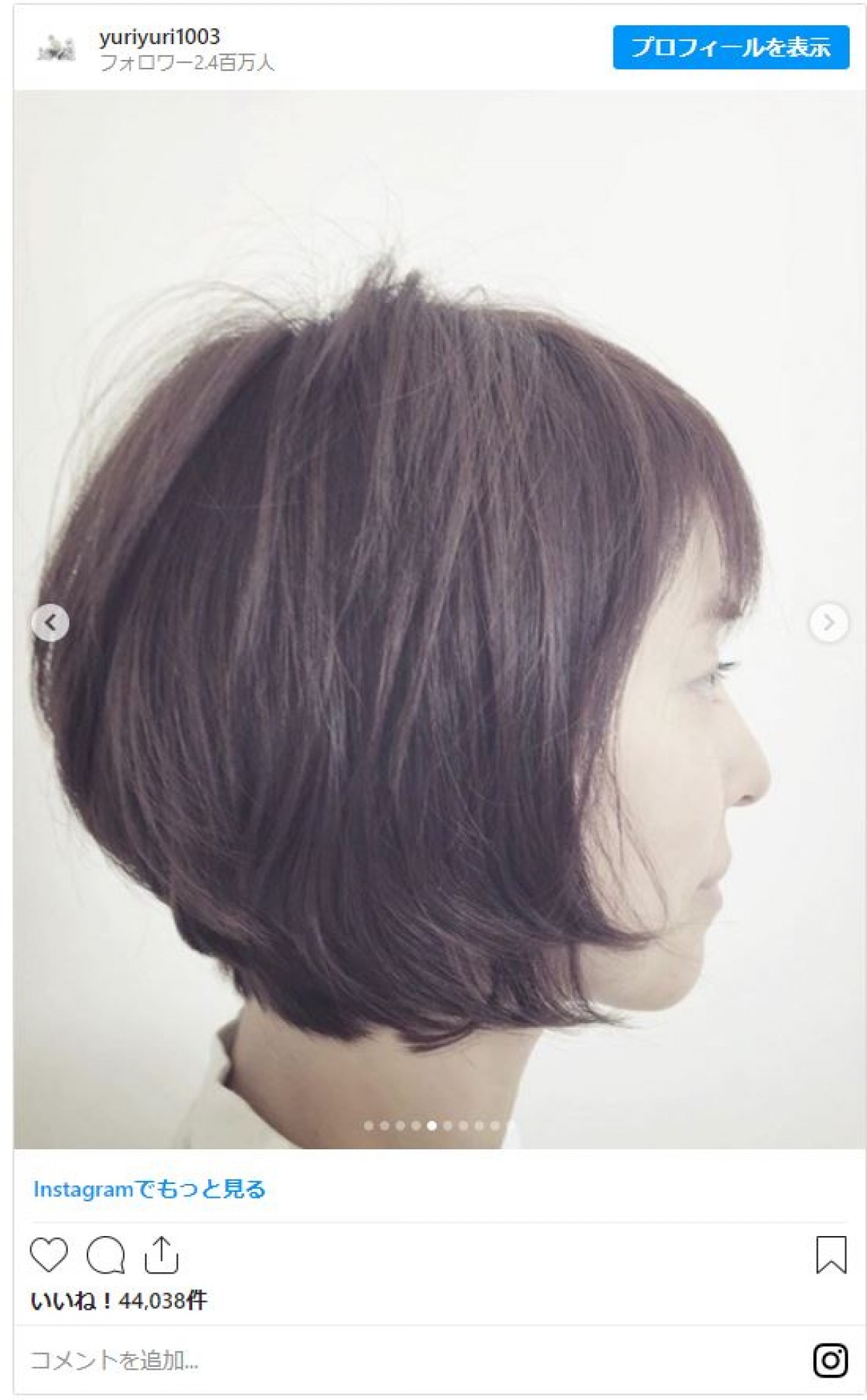Viewport: 867px width, 1400px height.
Task: Tap the プロフィールを表示 button
Action: click(x=730, y=48)
